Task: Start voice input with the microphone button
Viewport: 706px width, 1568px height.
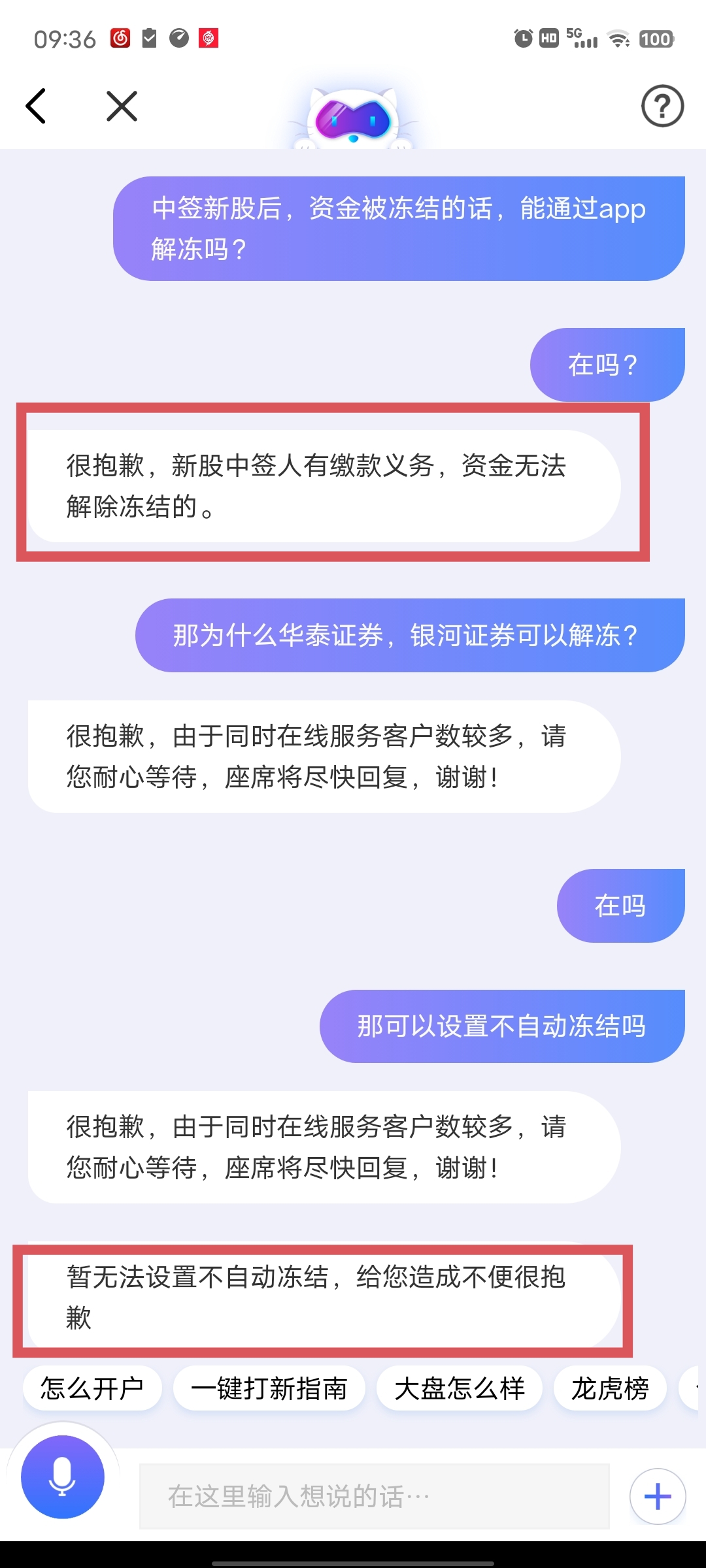Action: pyautogui.click(x=63, y=1477)
